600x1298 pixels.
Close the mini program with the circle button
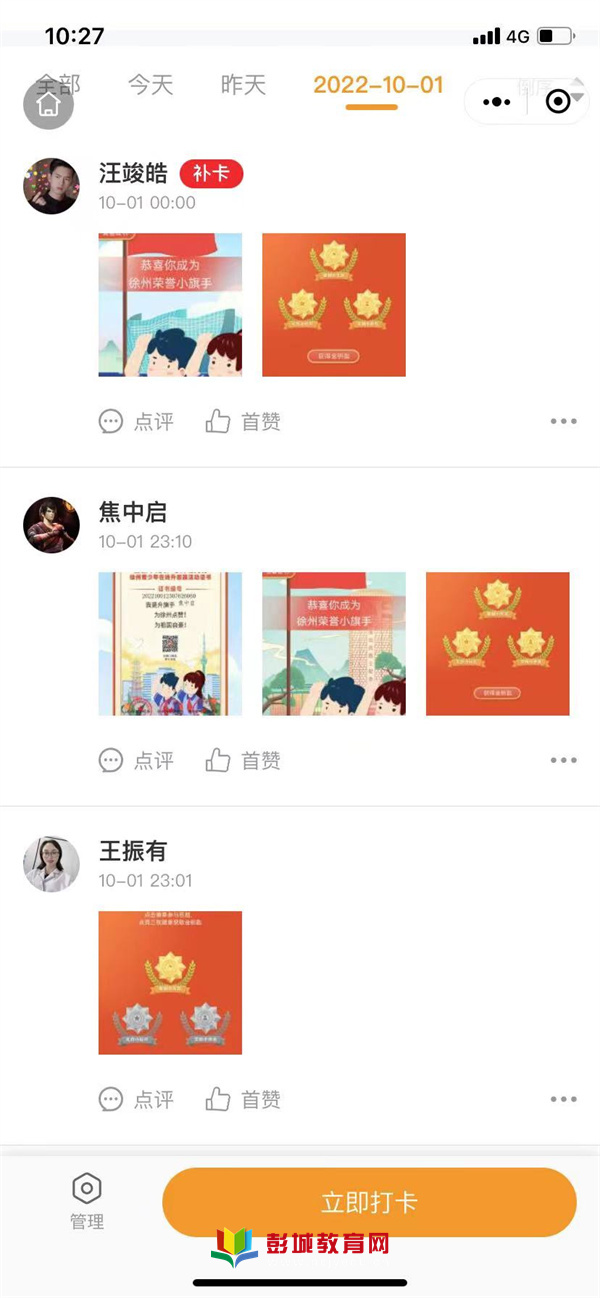[559, 102]
